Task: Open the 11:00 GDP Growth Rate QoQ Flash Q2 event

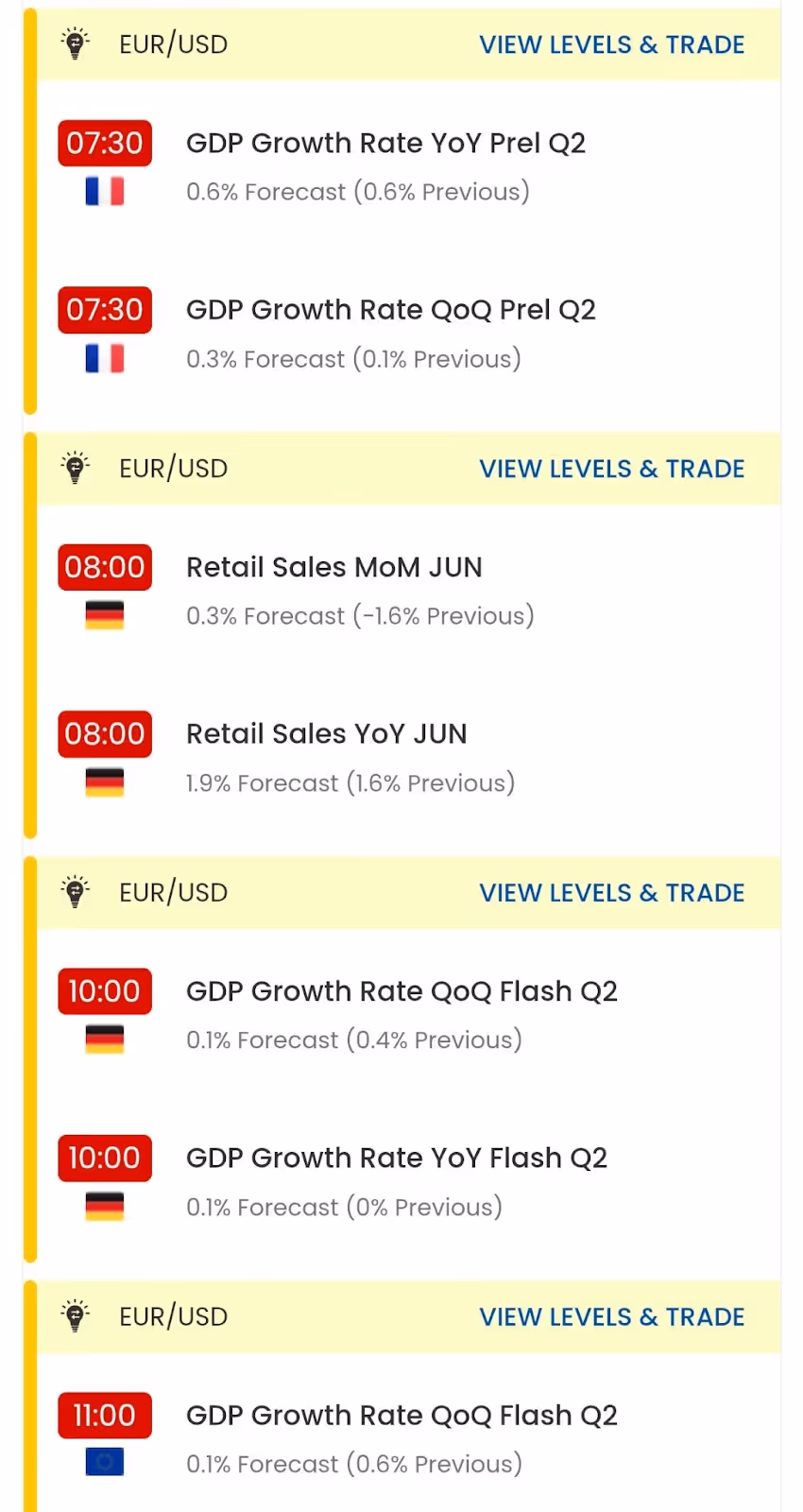Action: (401, 1416)
